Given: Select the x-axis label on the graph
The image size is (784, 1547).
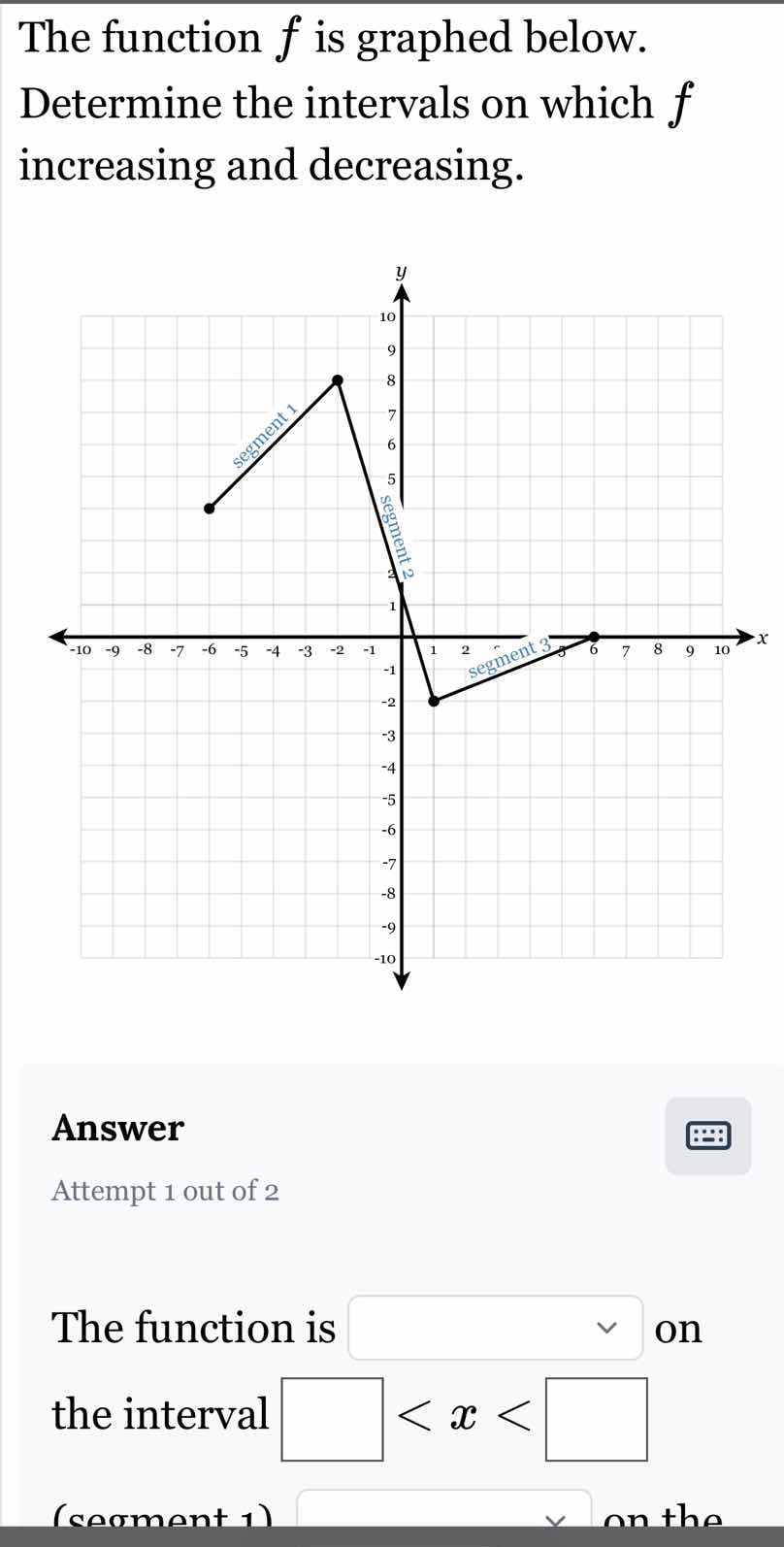Looking at the screenshot, I should (x=764, y=638).
